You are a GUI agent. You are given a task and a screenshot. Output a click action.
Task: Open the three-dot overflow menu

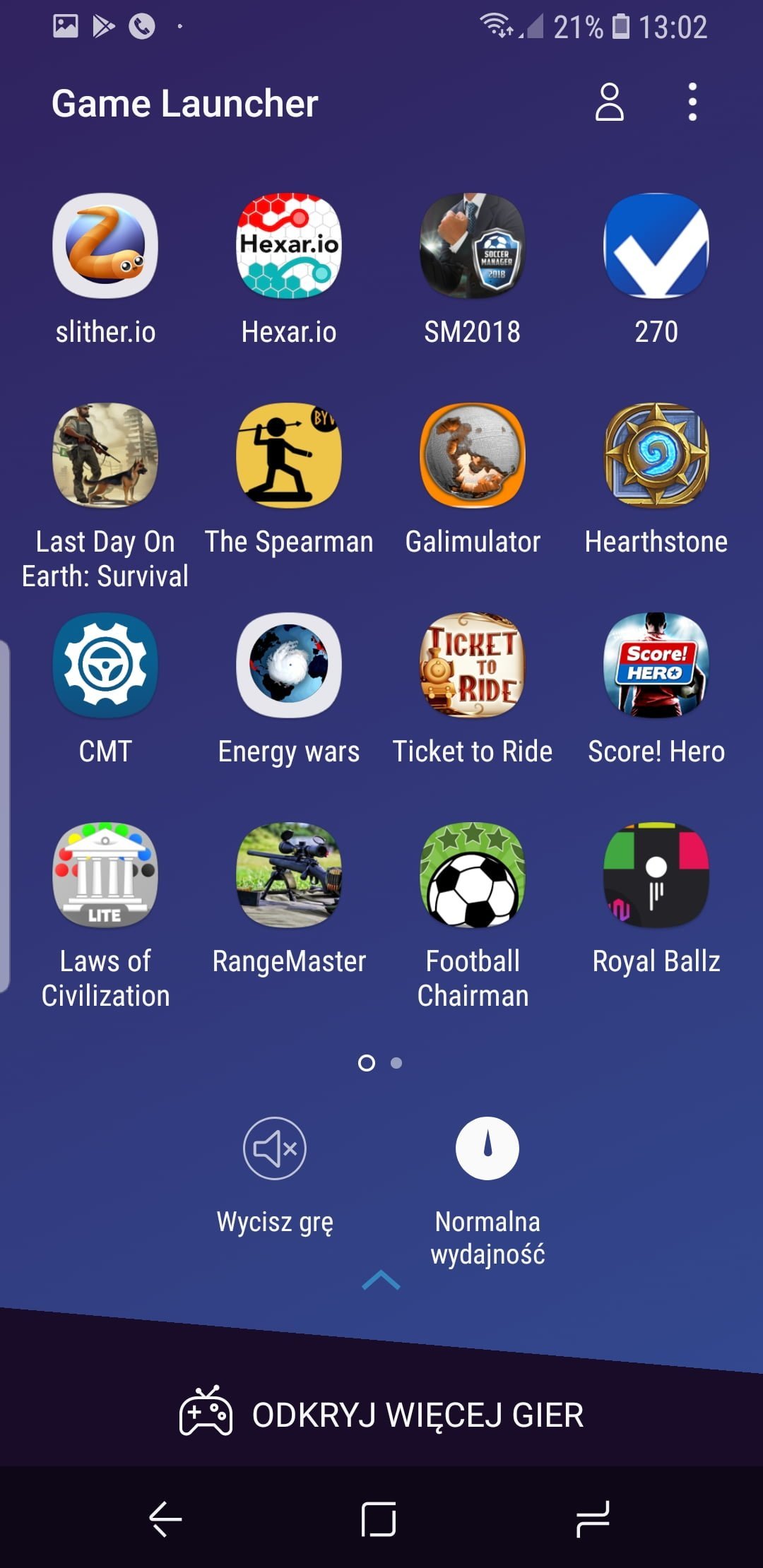(692, 103)
